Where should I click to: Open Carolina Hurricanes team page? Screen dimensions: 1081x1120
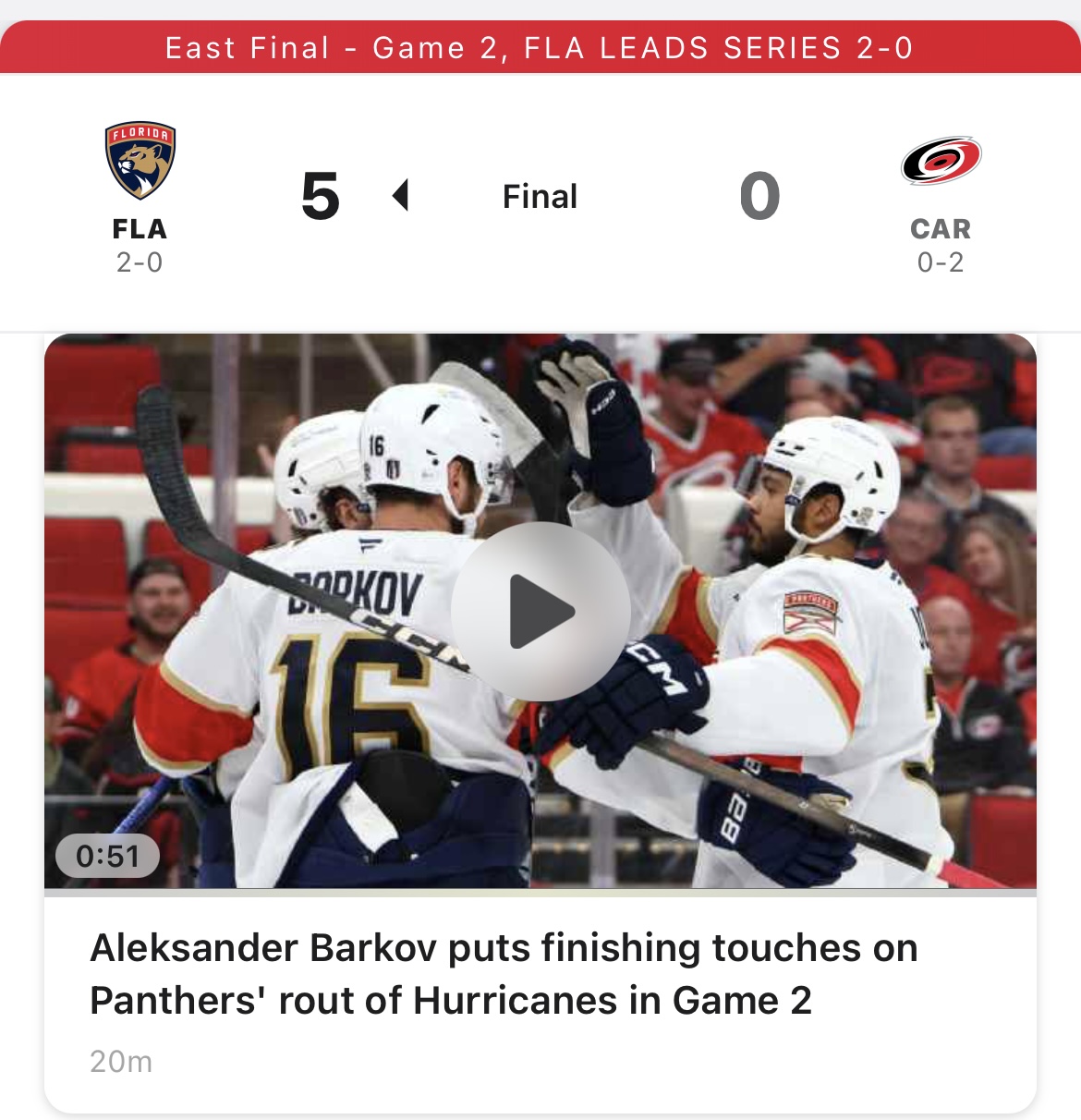[x=941, y=162]
